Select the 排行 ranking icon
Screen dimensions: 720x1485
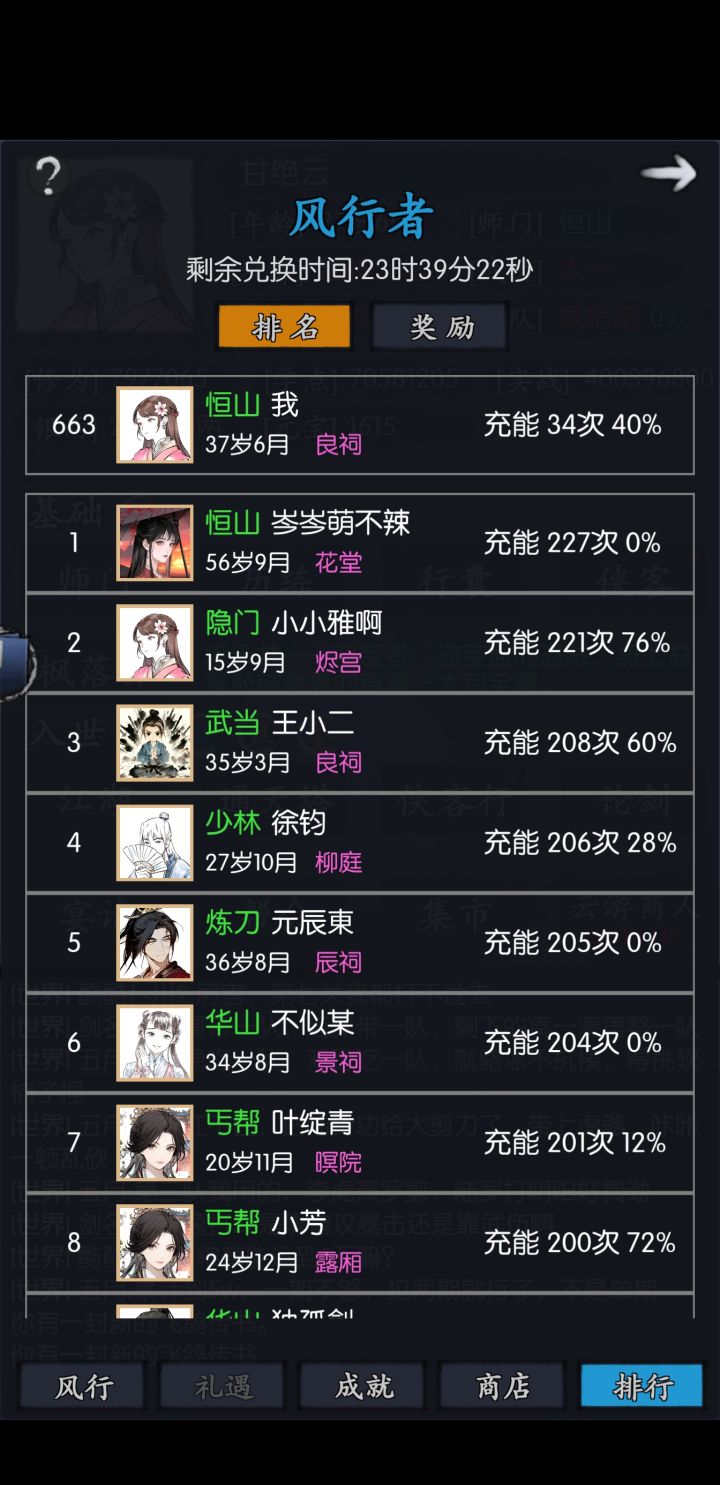point(641,1387)
